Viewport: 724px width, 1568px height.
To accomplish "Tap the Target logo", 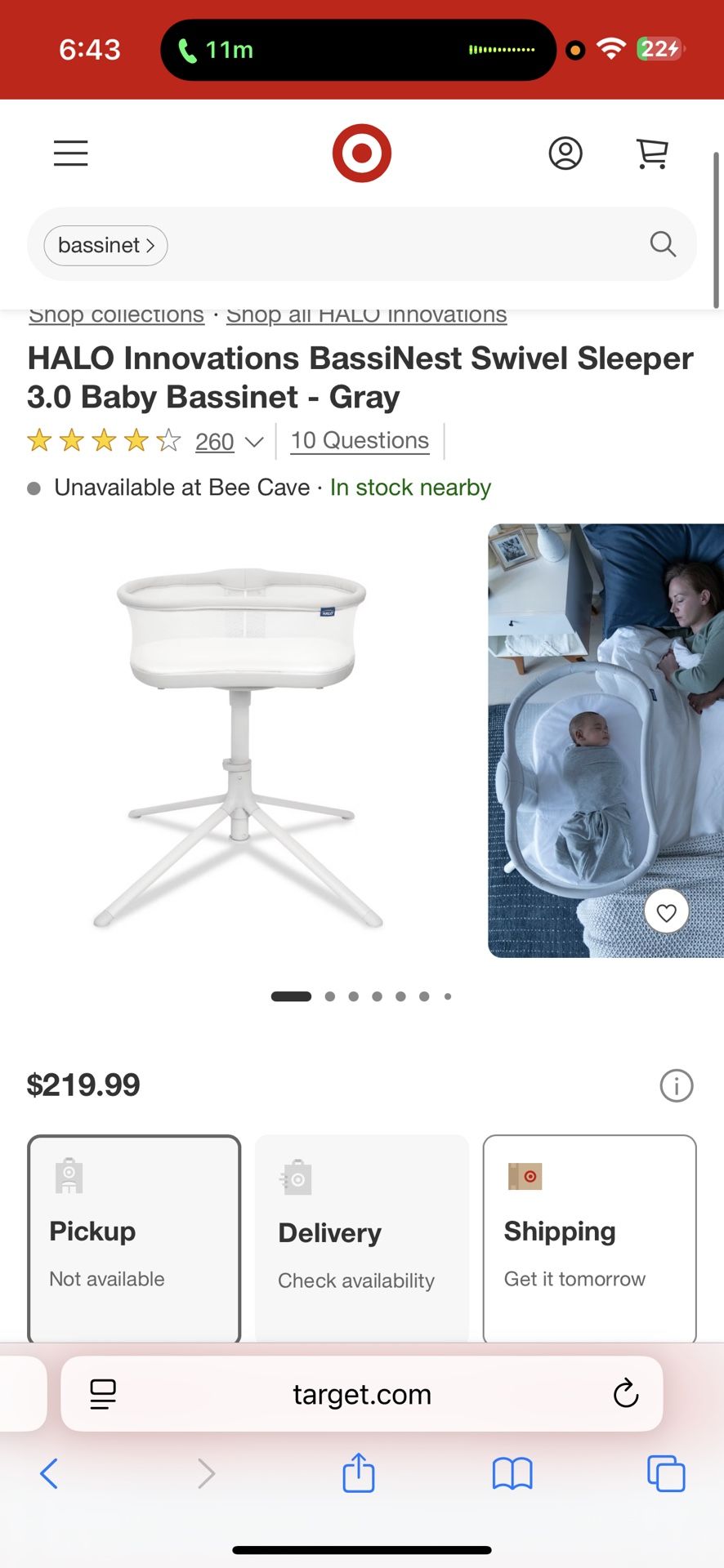I will coord(362,153).
